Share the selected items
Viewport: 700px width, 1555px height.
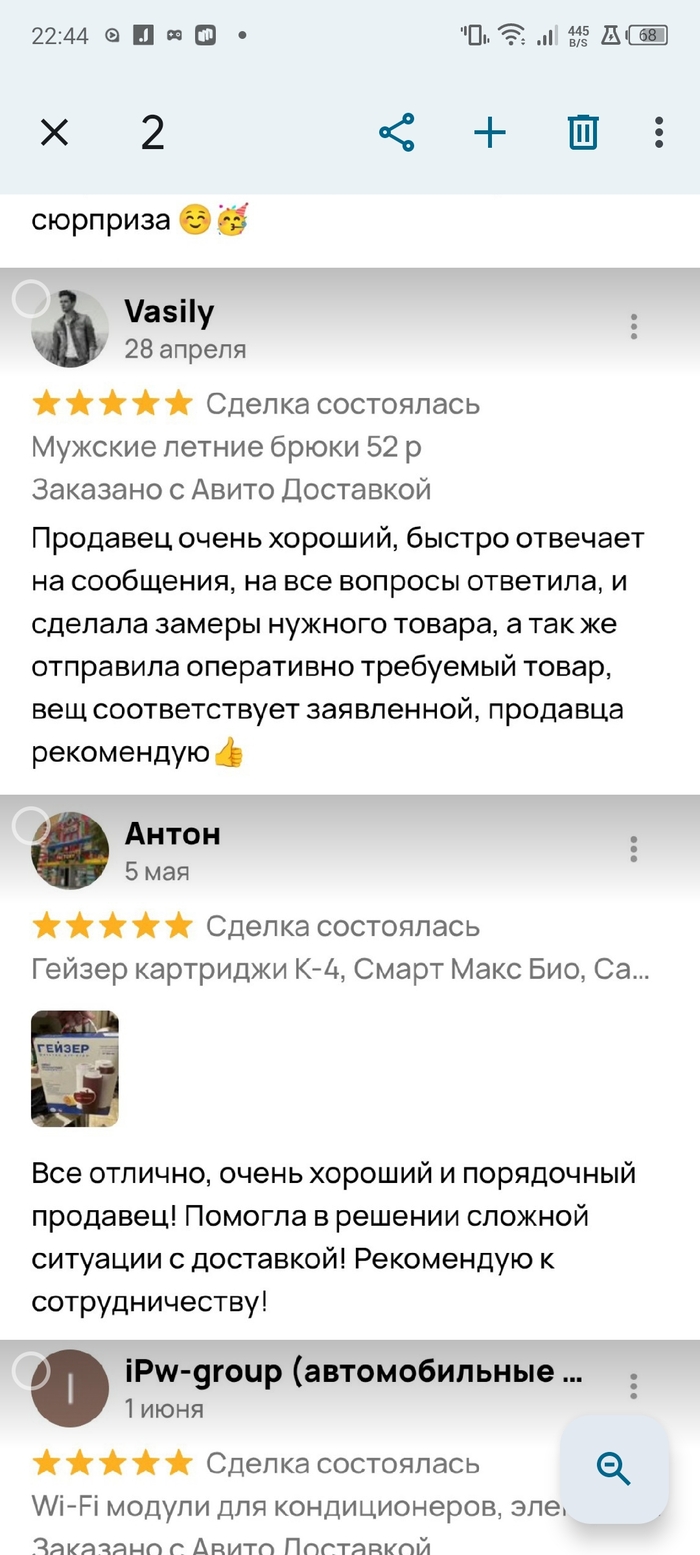(397, 132)
